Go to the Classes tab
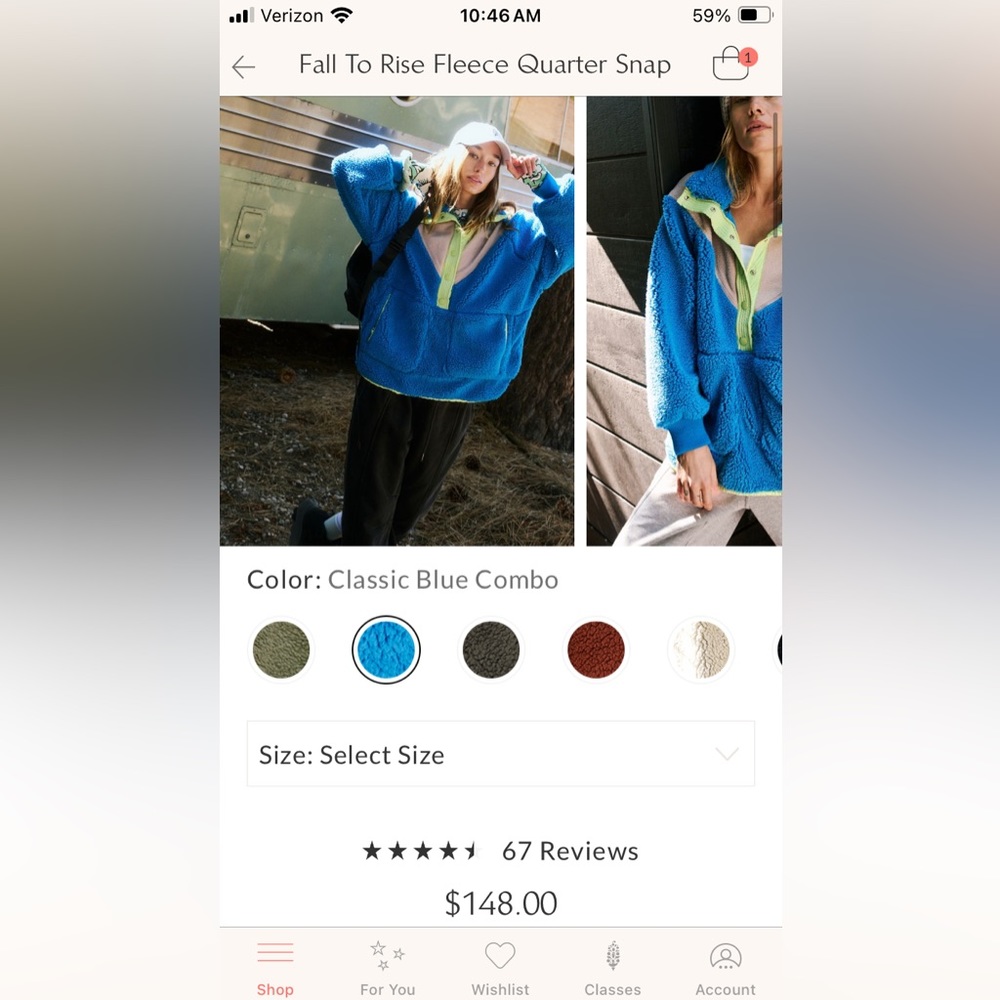 tap(612, 967)
